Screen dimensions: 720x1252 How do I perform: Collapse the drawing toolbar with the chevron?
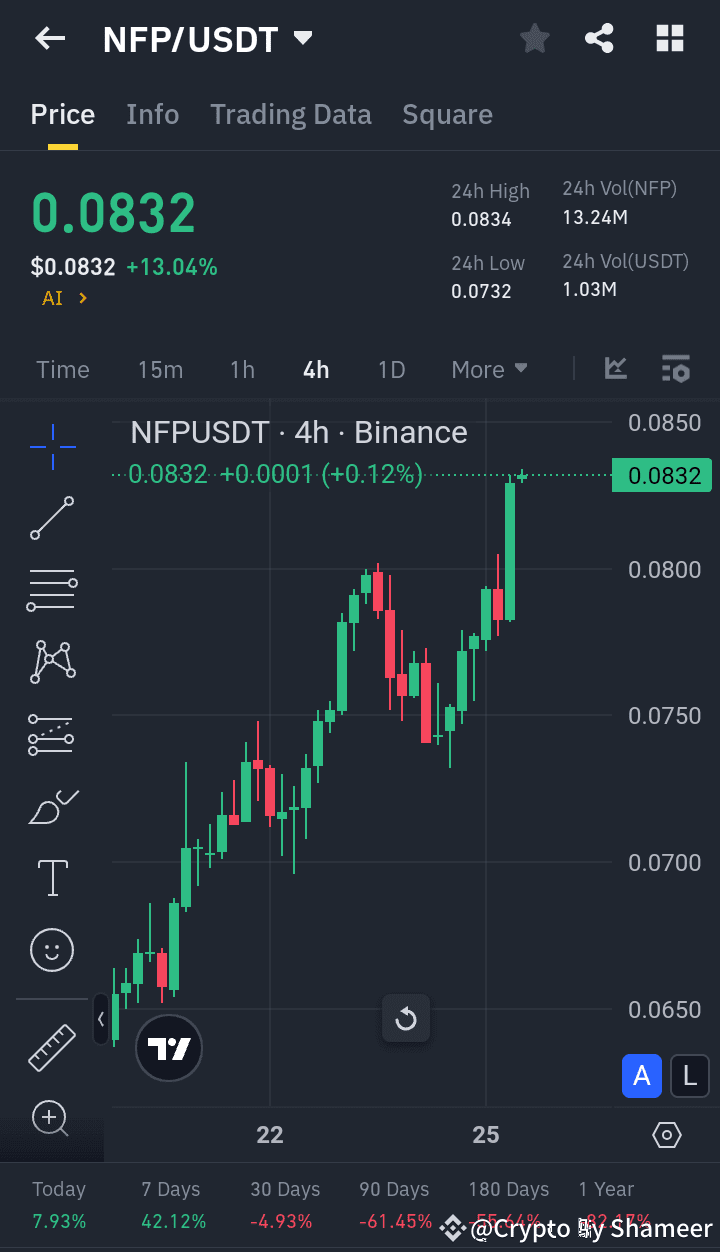101,1020
